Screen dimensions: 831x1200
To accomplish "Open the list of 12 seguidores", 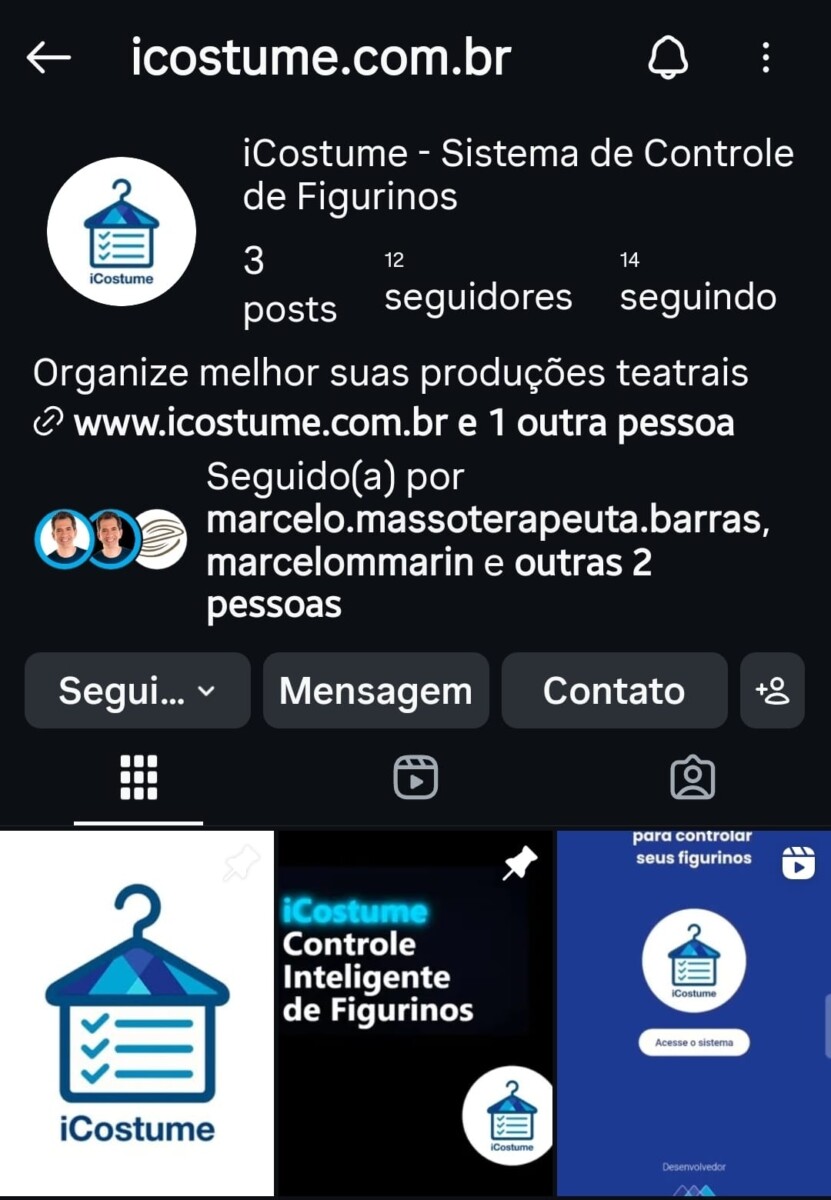I will coord(478,284).
